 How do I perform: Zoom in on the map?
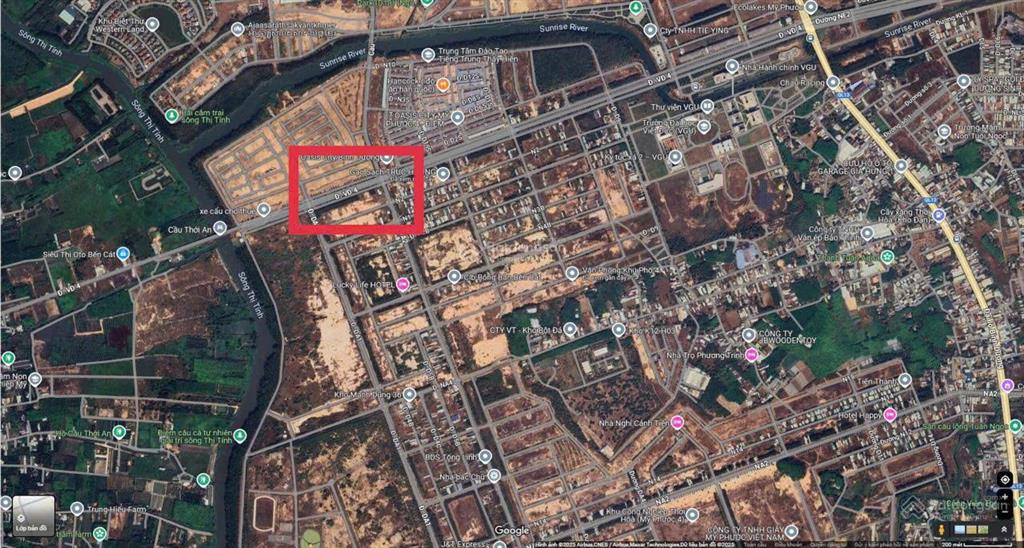[1005, 496]
